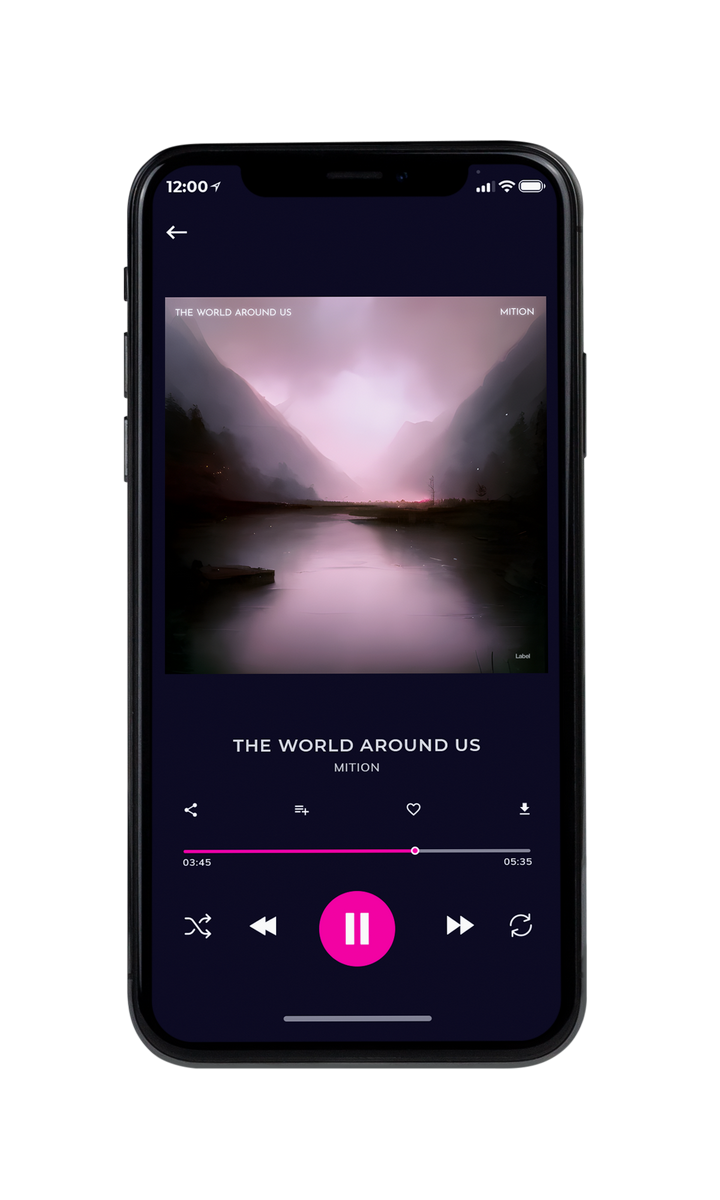Tap the playback progress bar to seek
This screenshot has width=720, height=1200.
coord(357,851)
